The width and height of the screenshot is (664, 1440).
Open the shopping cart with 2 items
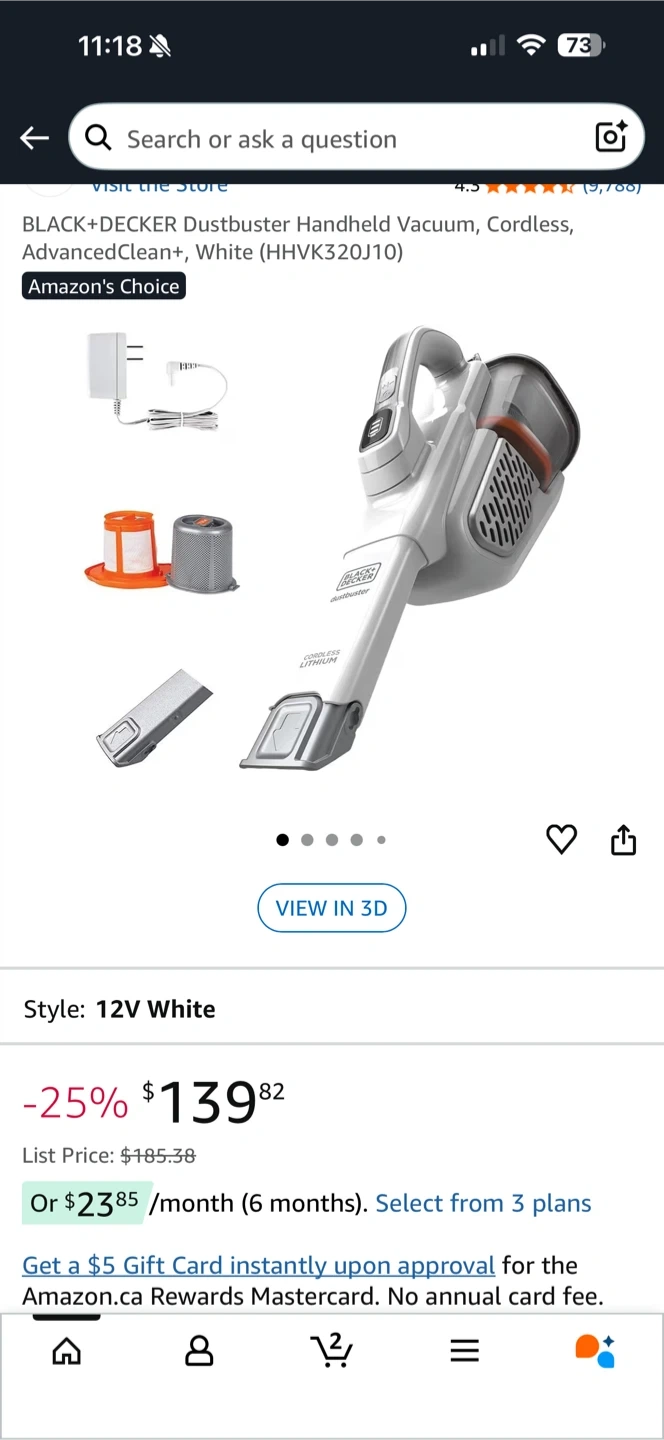[x=331, y=1350]
